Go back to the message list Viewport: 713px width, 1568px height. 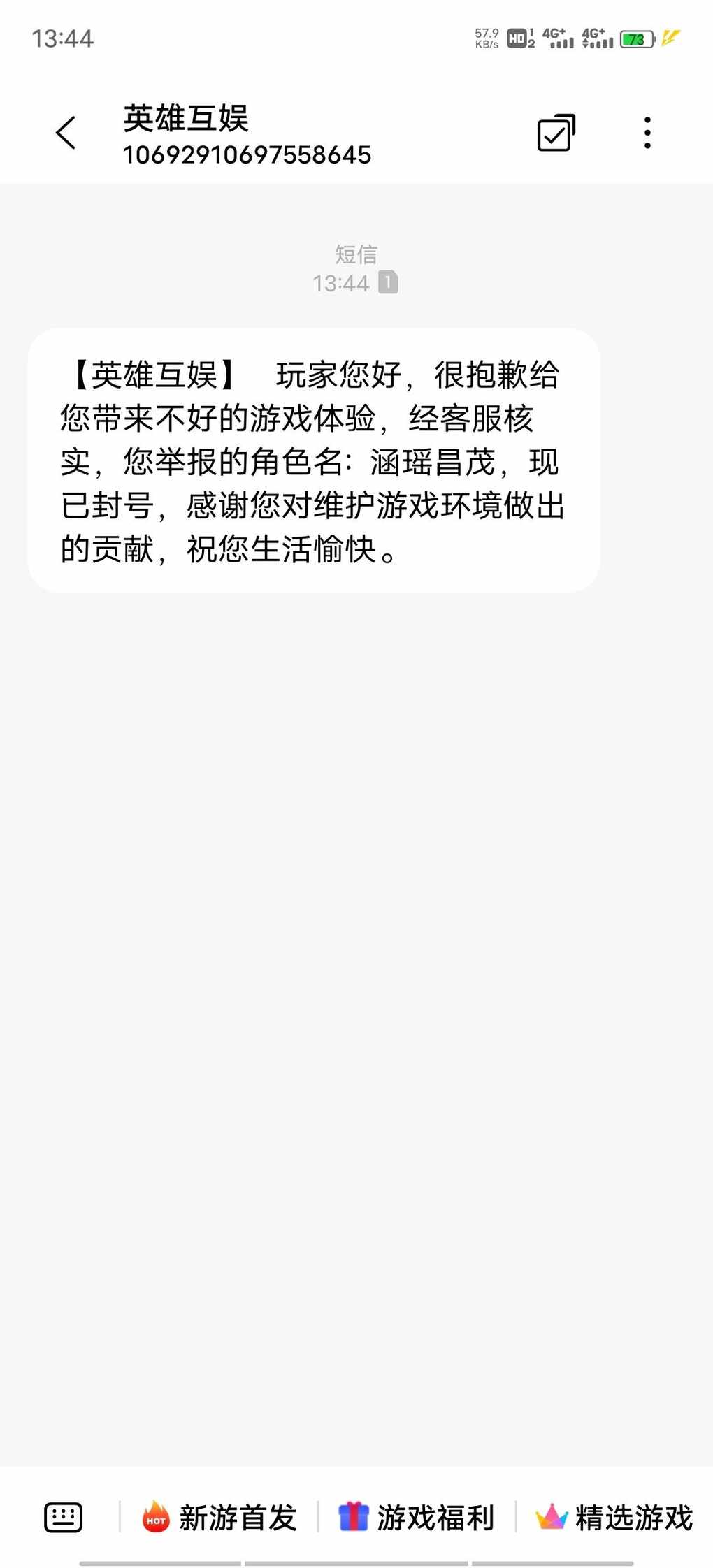coord(66,133)
